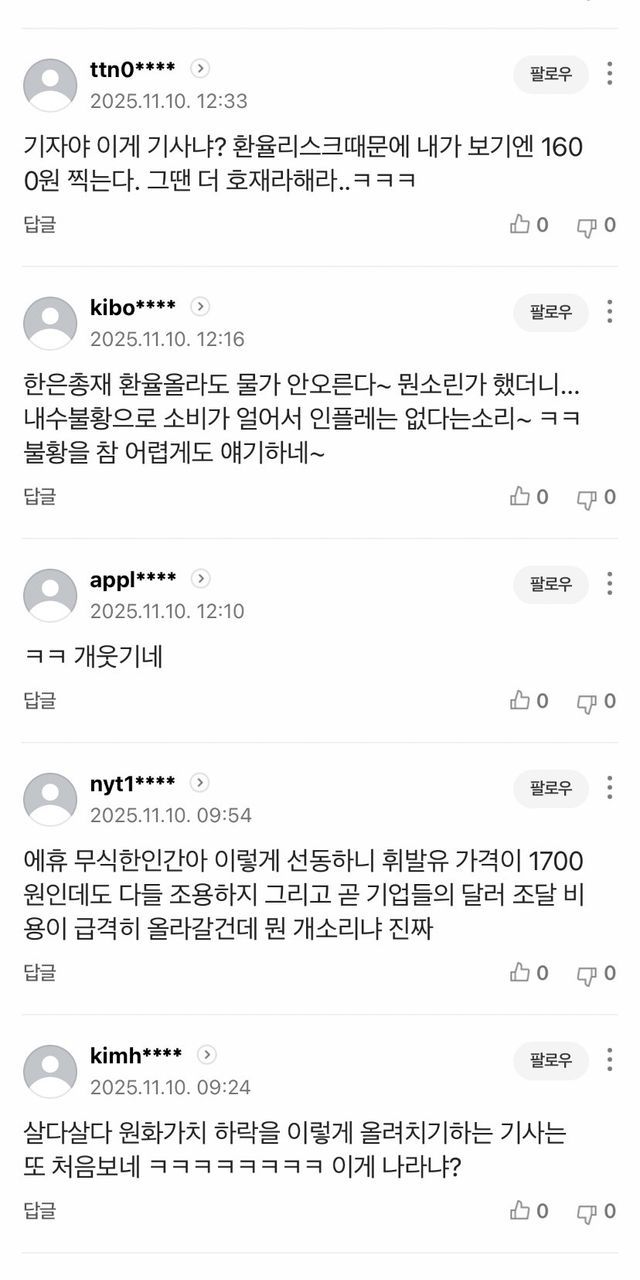Screen dimensions: 640x1280
Task: Like the comment by kimh****
Action: (529, 1211)
